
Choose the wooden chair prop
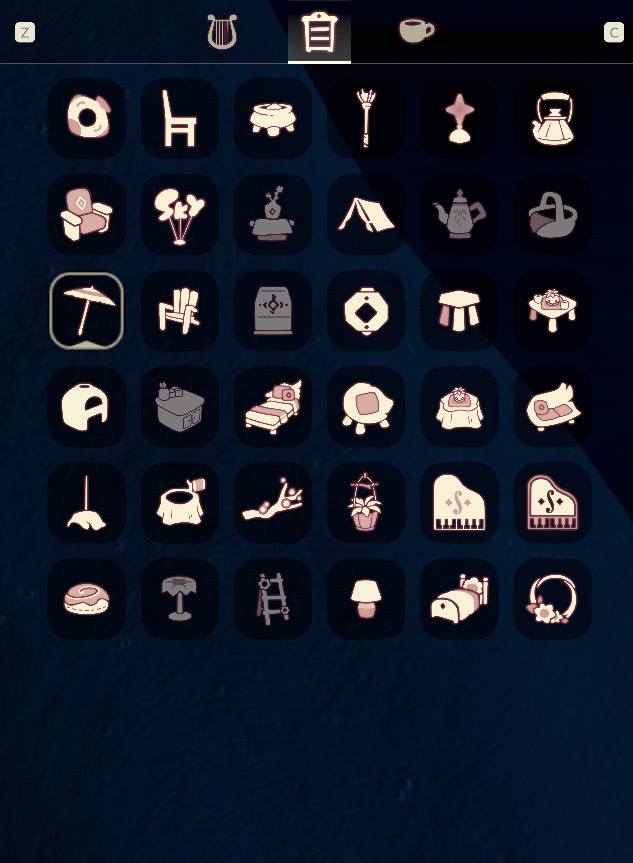pos(180,119)
